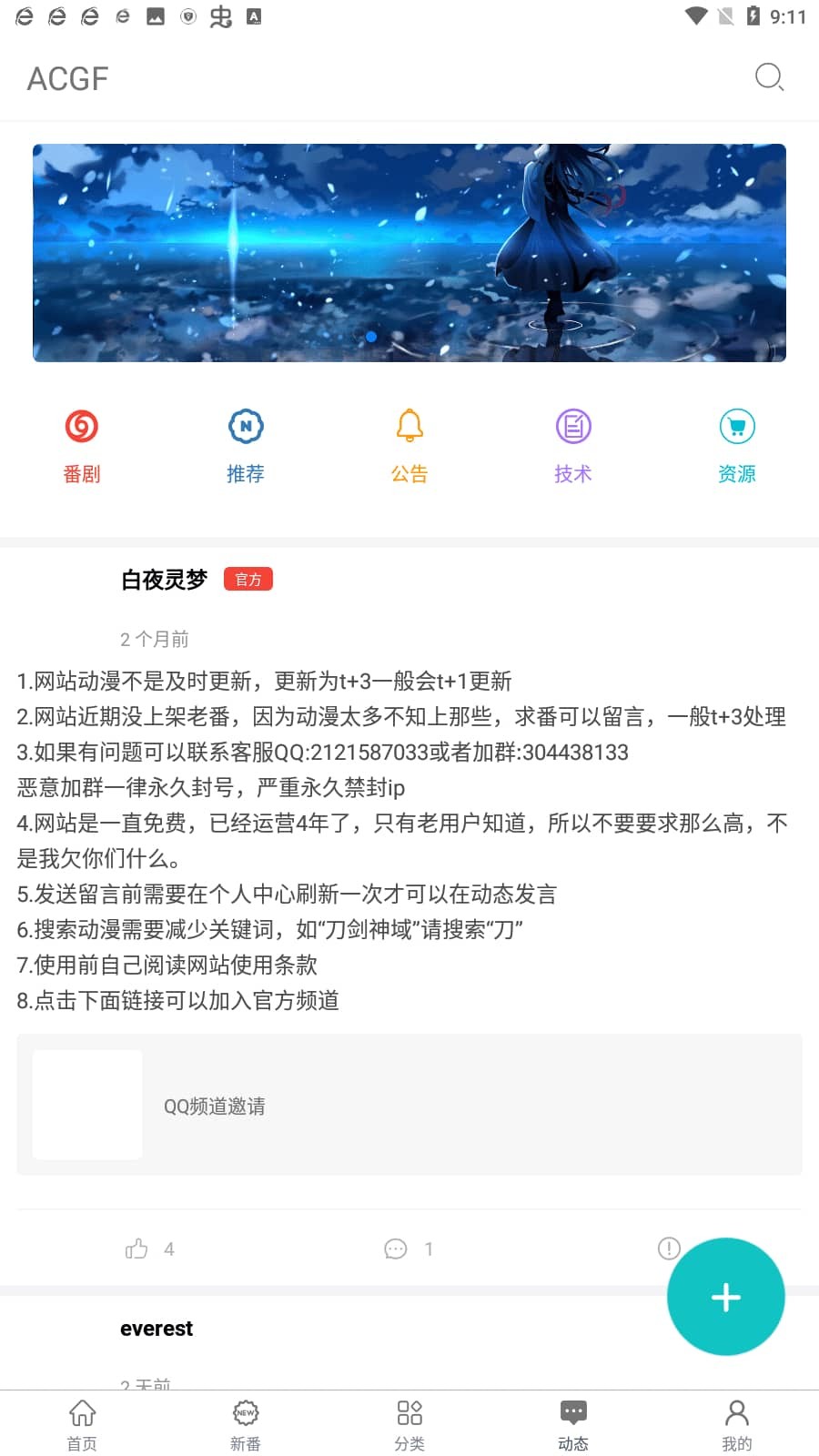Screen dimensions: 819x1456
Task: Switch to the 首页 tab
Action: pyautogui.click(x=82, y=1424)
